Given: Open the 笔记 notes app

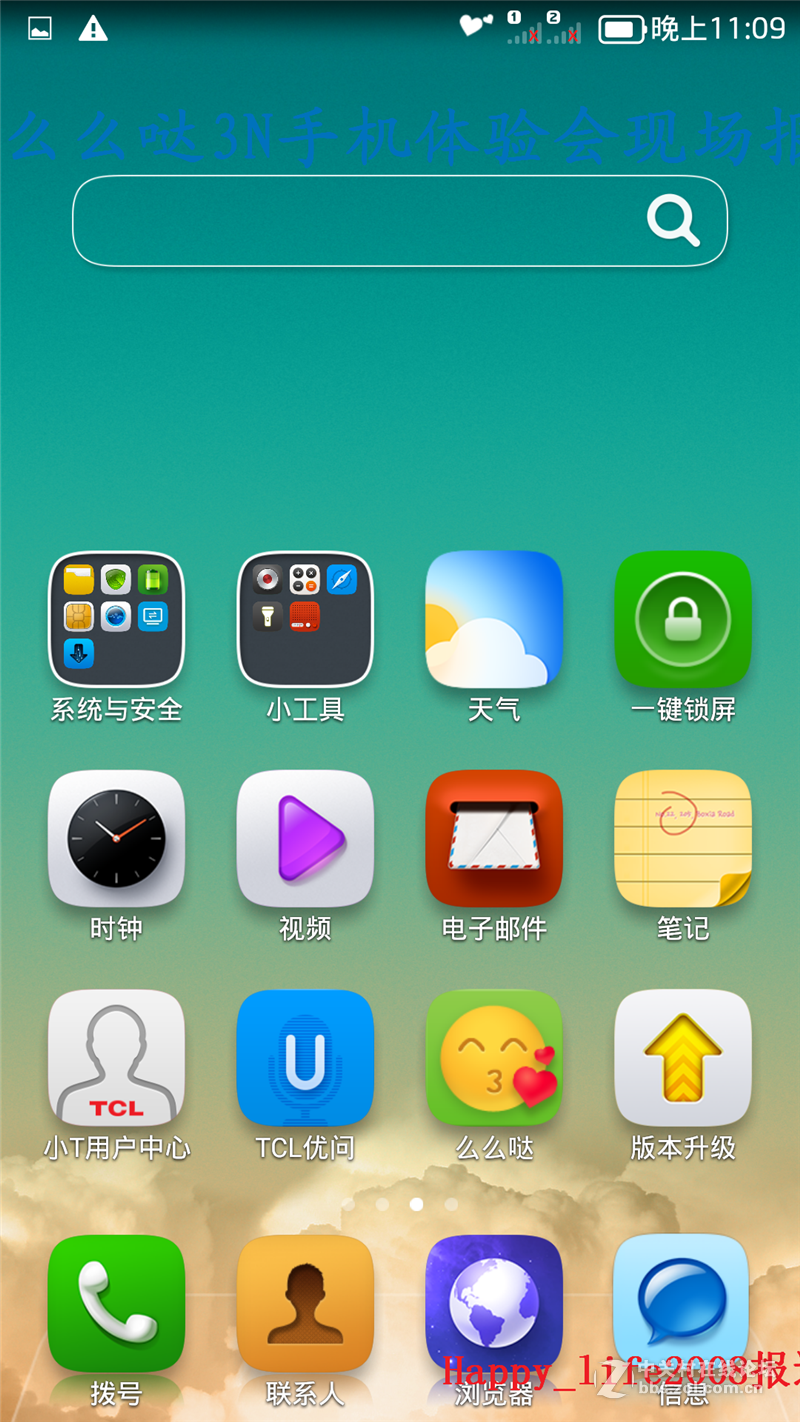Looking at the screenshot, I should tap(683, 838).
